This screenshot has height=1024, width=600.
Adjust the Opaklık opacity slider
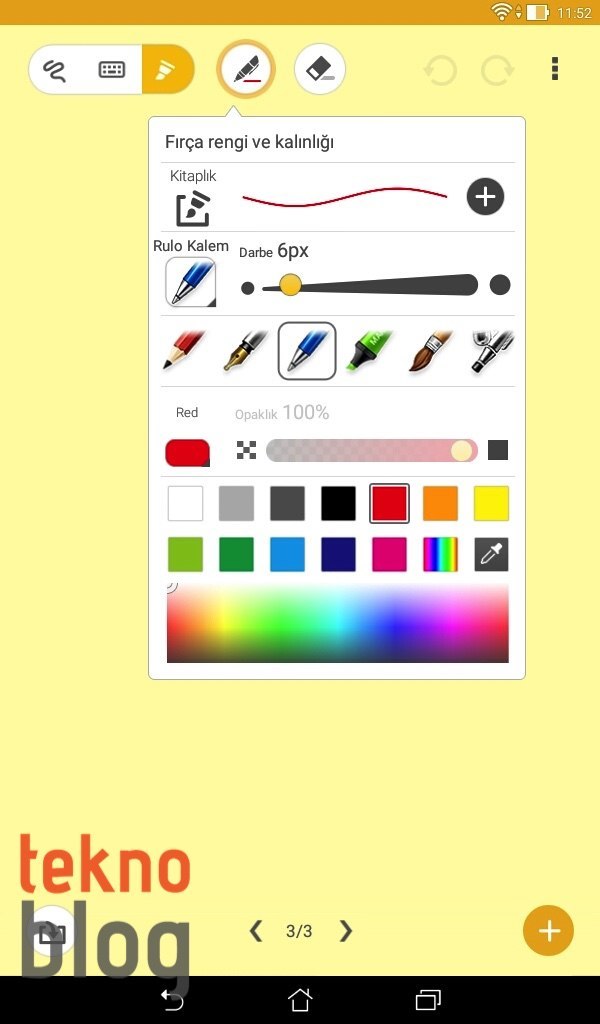click(x=461, y=450)
